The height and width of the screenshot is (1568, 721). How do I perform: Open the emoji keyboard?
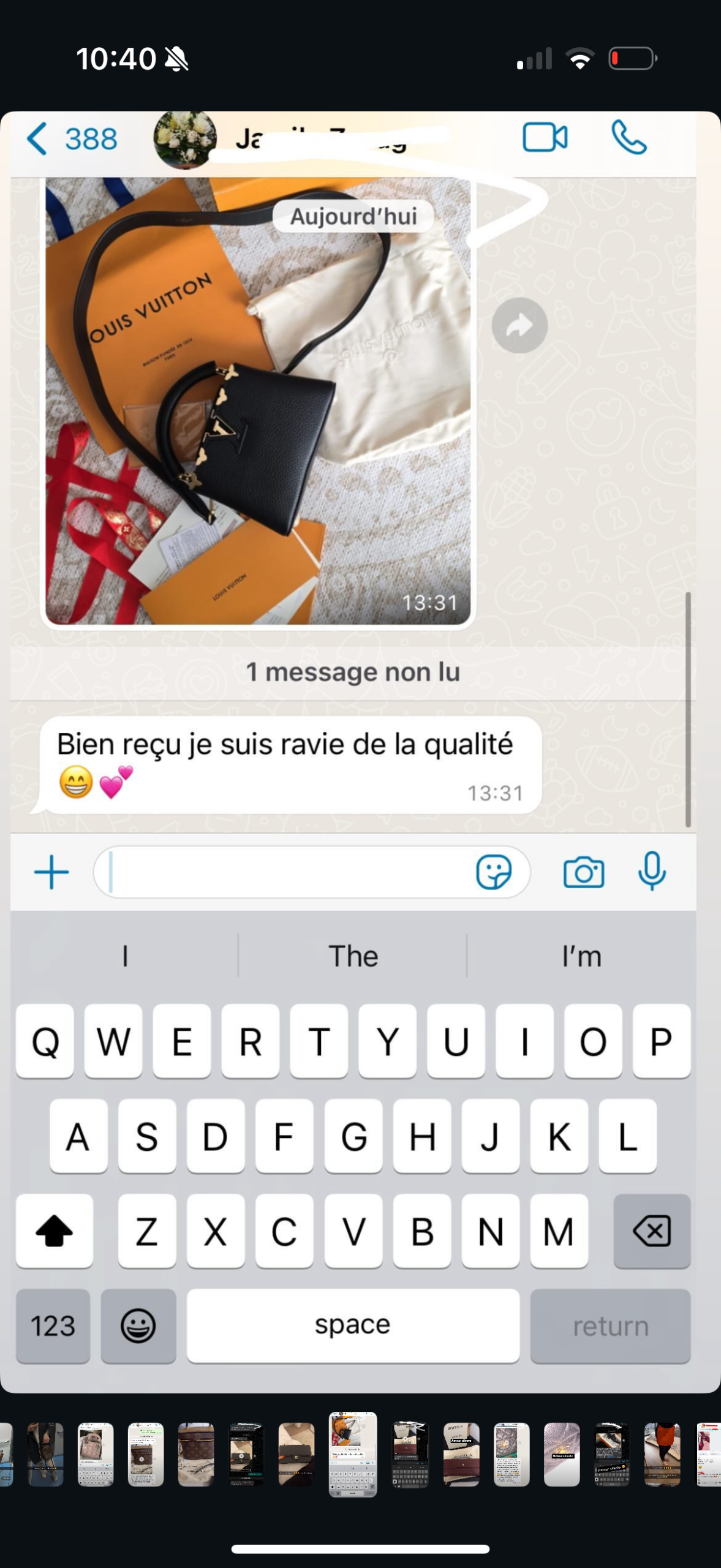[138, 1326]
